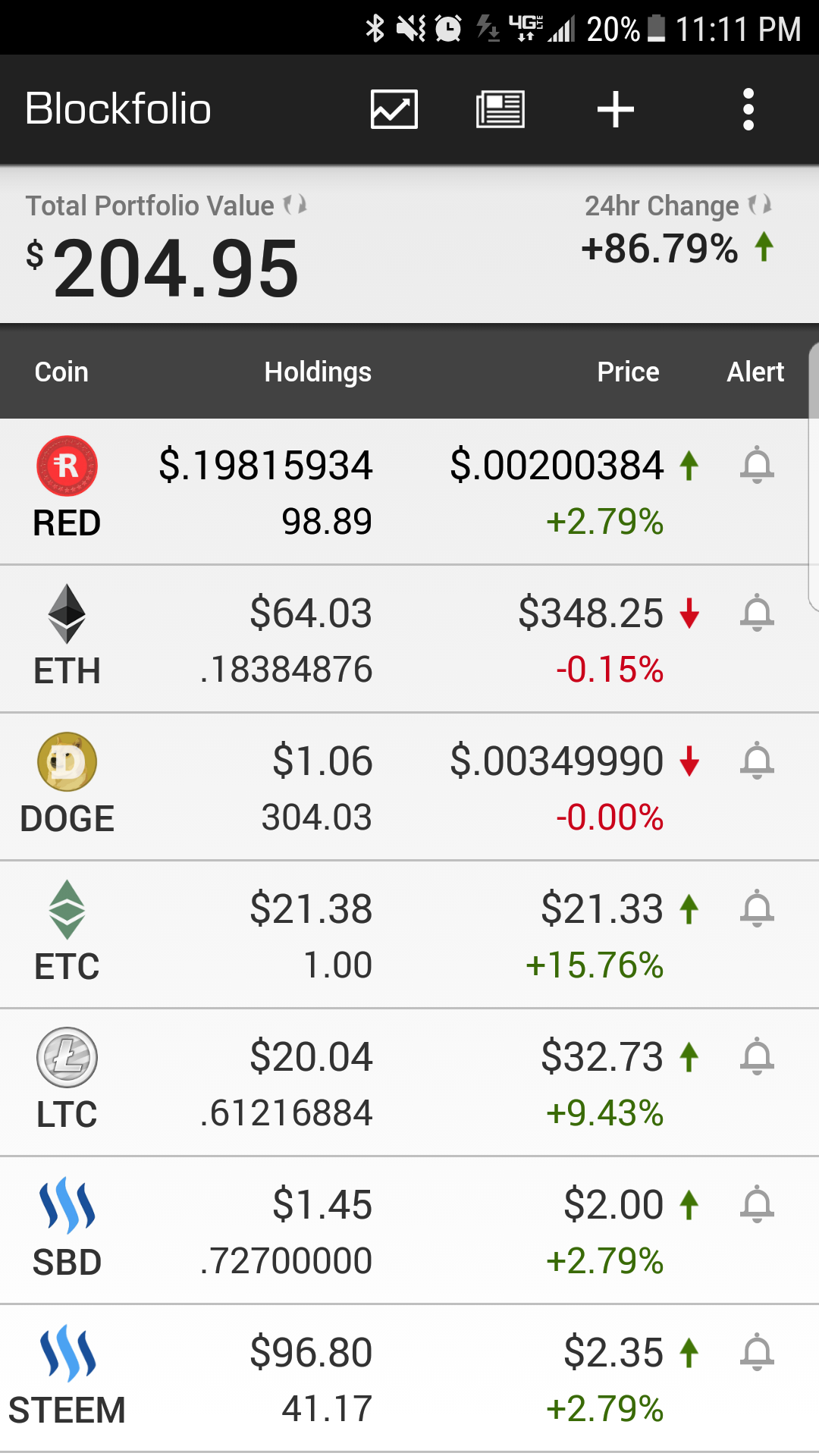
Task: Toggle the Total Portfolio Value display
Action: click(294, 205)
